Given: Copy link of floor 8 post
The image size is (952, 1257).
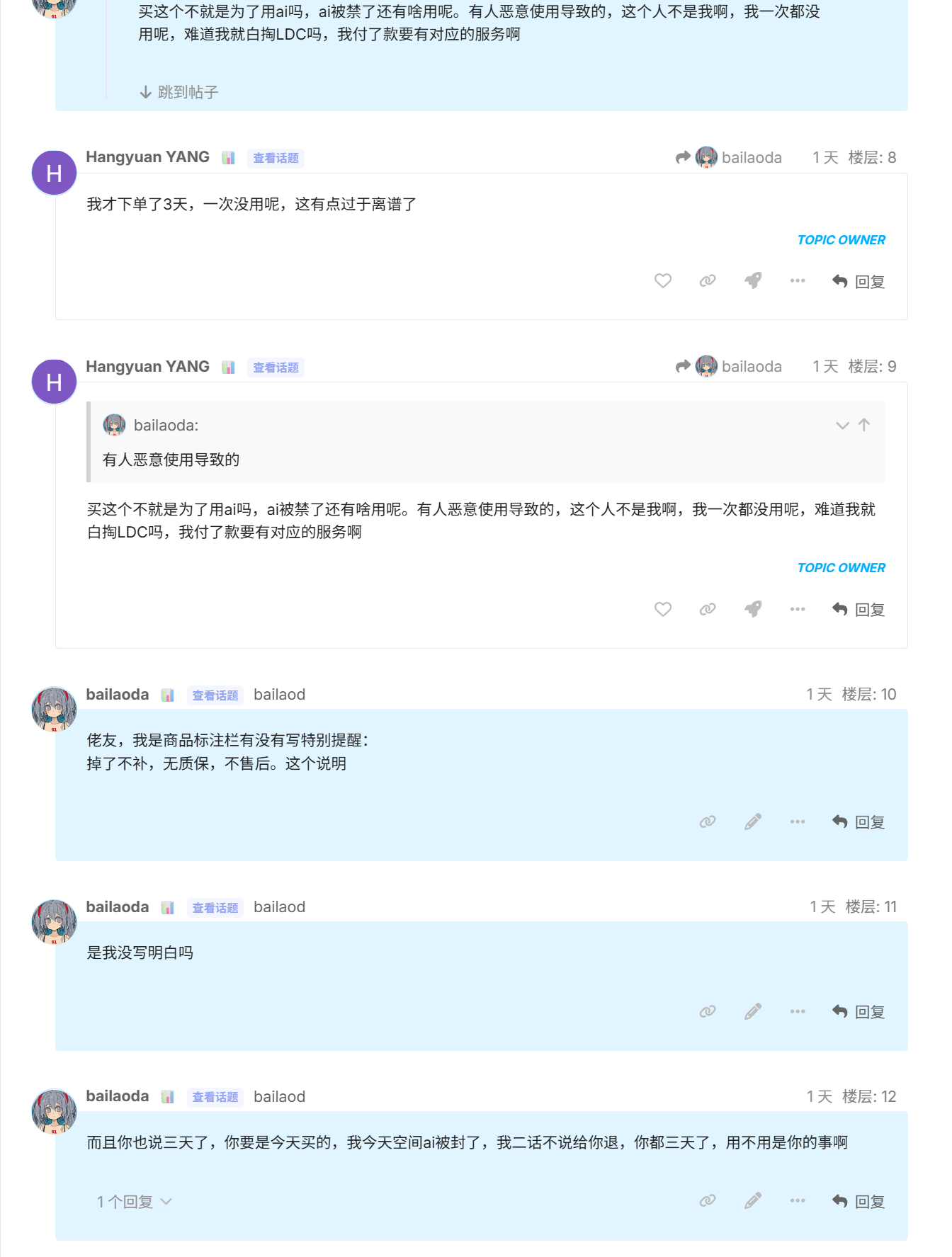Looking at the screenshot, I should tap(708, 281).
